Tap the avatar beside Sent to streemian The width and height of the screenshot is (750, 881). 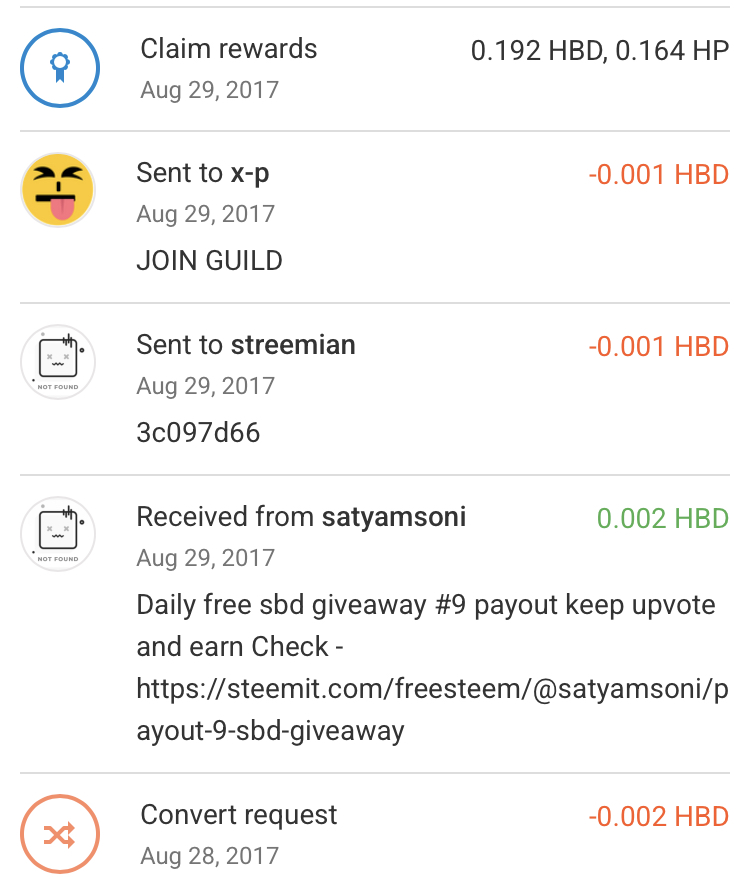click(x=59, y=362)
